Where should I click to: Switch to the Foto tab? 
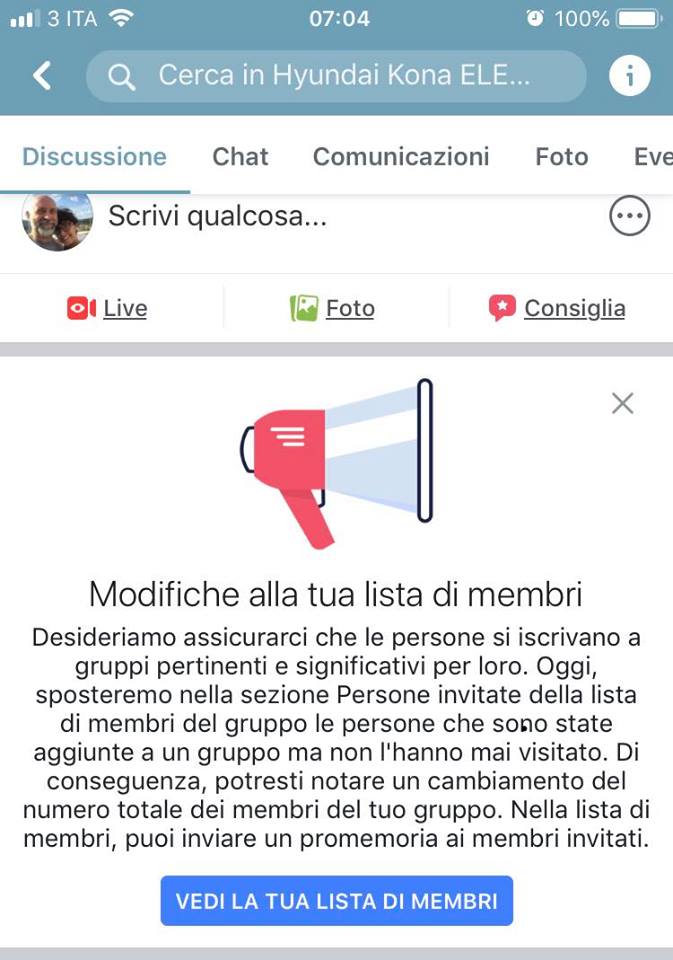(x=561, y=157)
